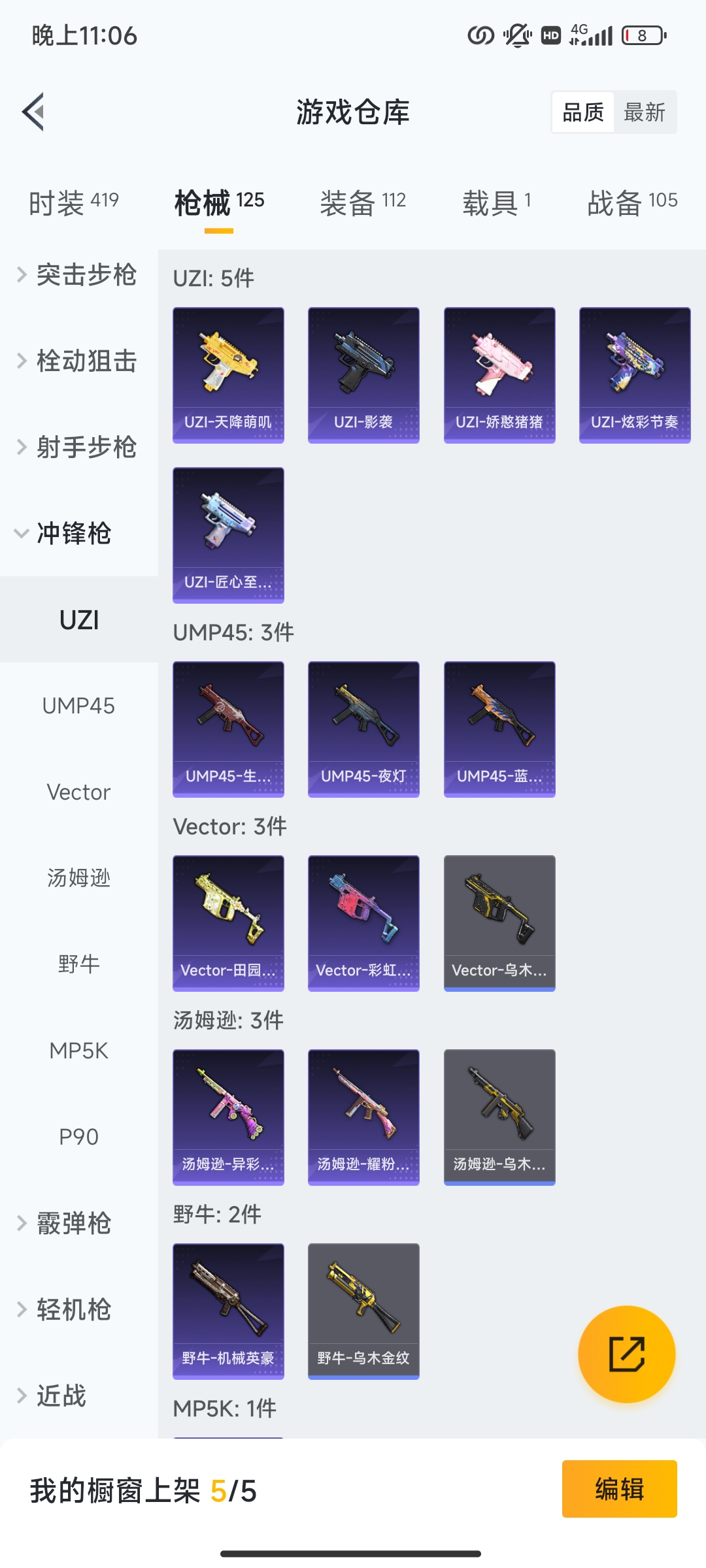Tap the orange floating share button
This screenshot has height=1568, width=706.
point(626,1354)
